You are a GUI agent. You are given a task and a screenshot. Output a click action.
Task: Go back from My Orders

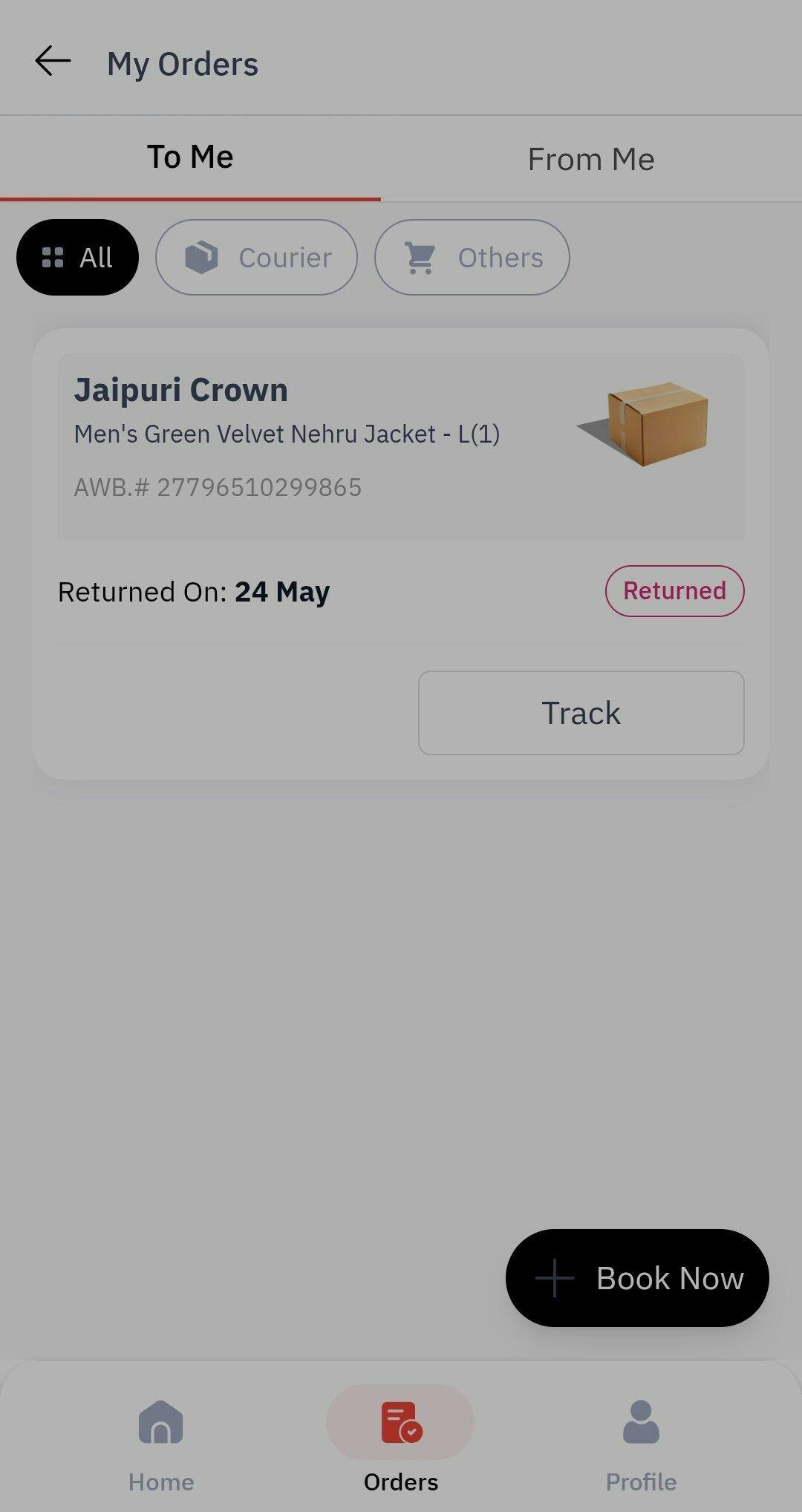pos(53,62)
